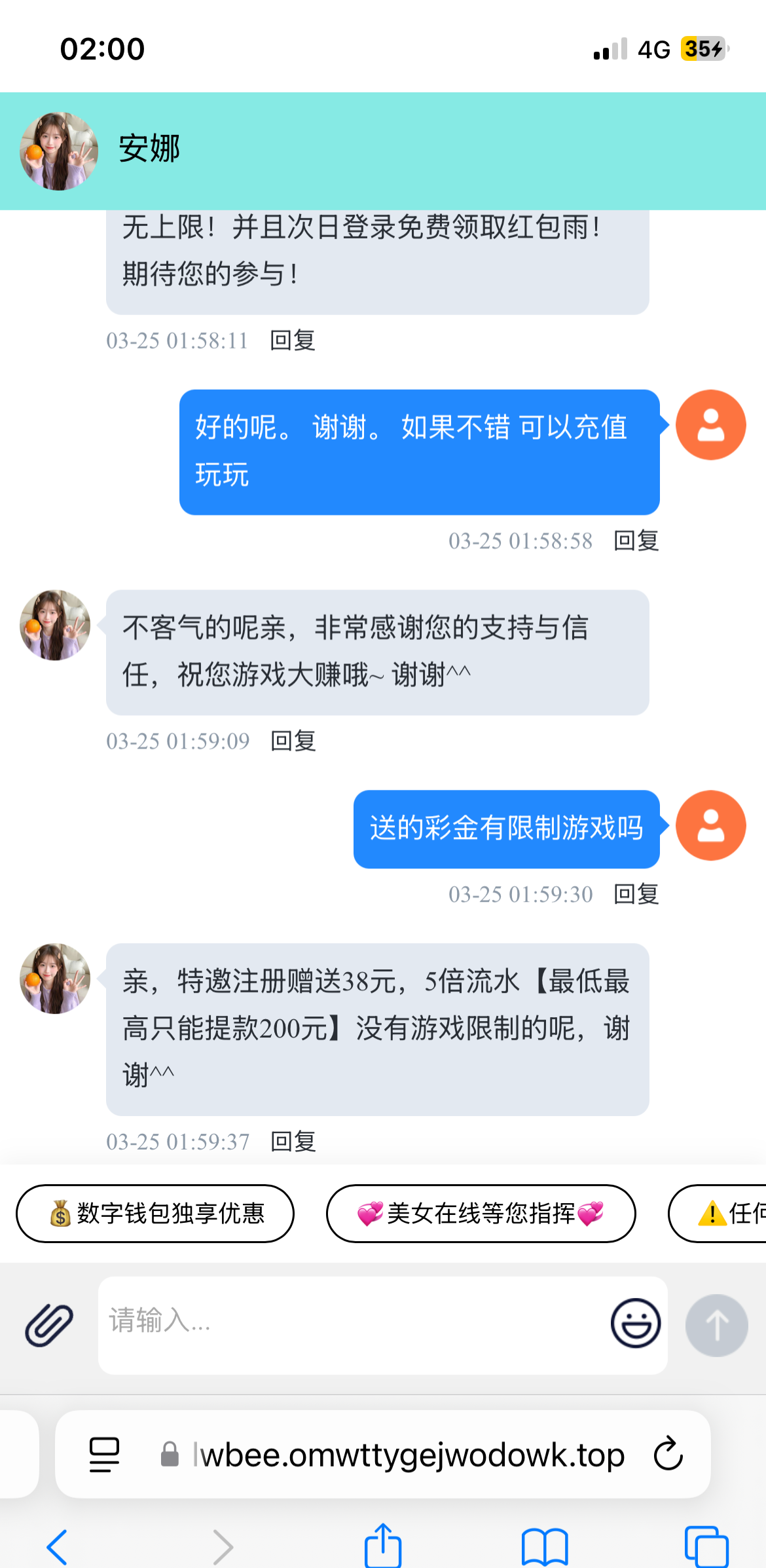
Task: Share this page from the toolbar
Action: (383, 1546)
